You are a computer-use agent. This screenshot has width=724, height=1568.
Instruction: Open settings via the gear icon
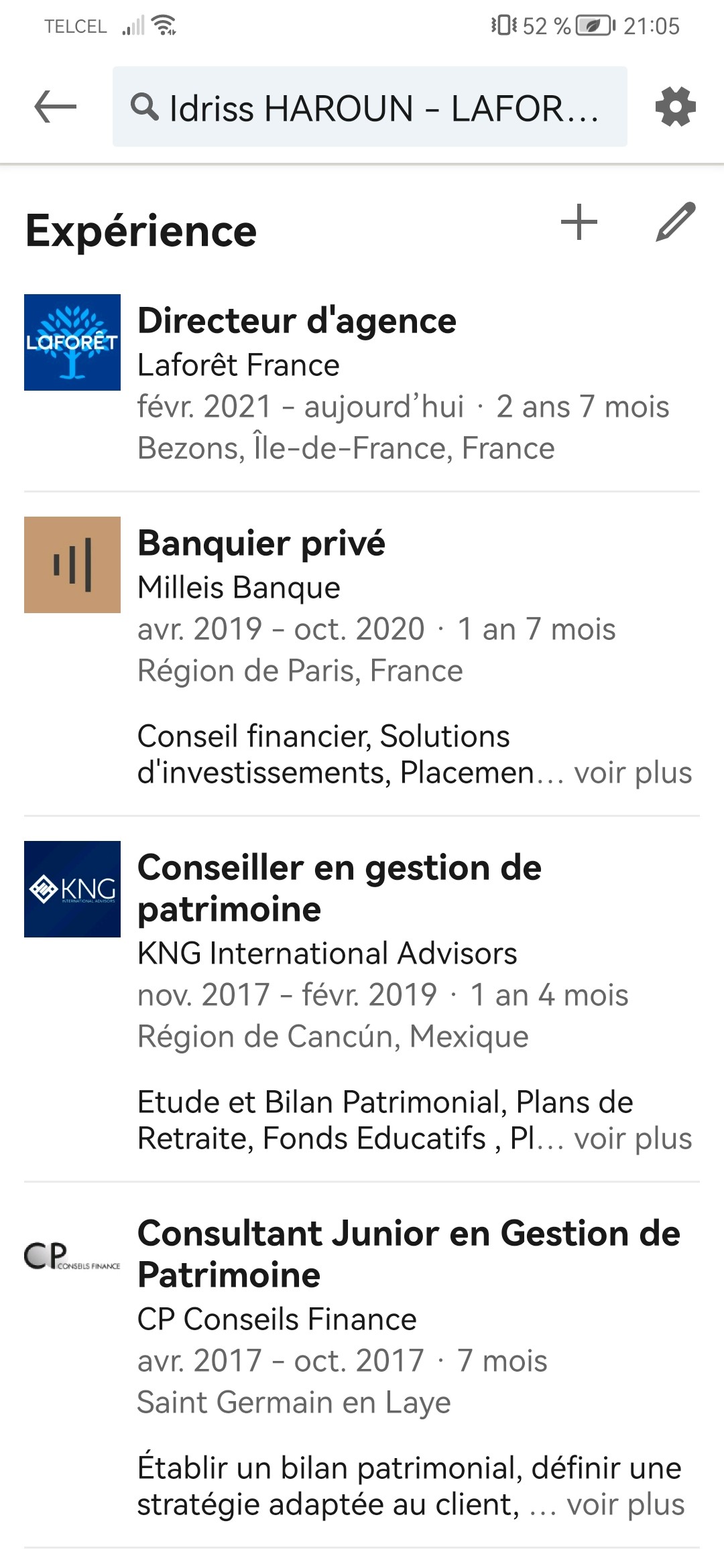click(x=675, y=107)
